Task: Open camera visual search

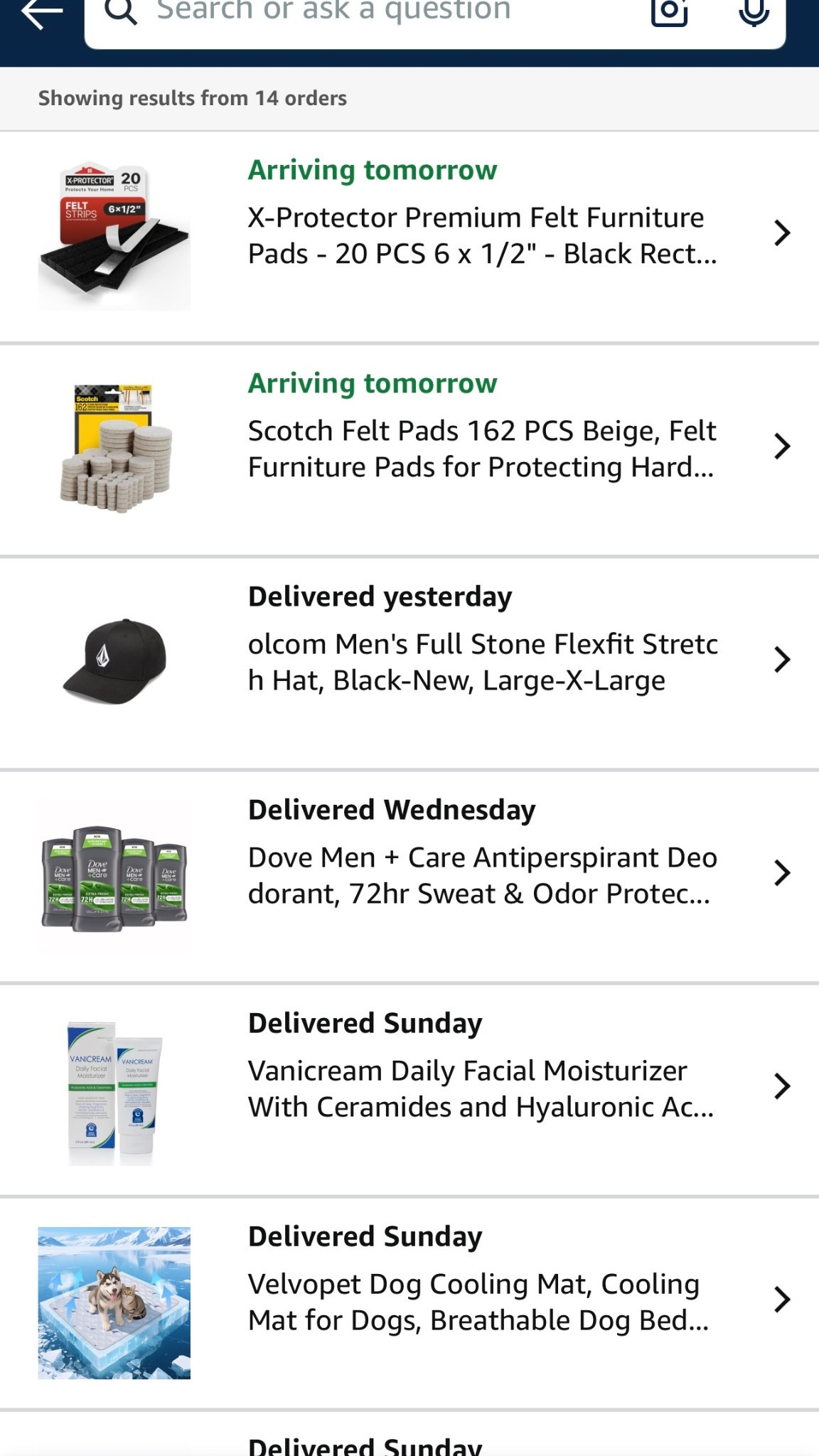Action: point(667,11)
